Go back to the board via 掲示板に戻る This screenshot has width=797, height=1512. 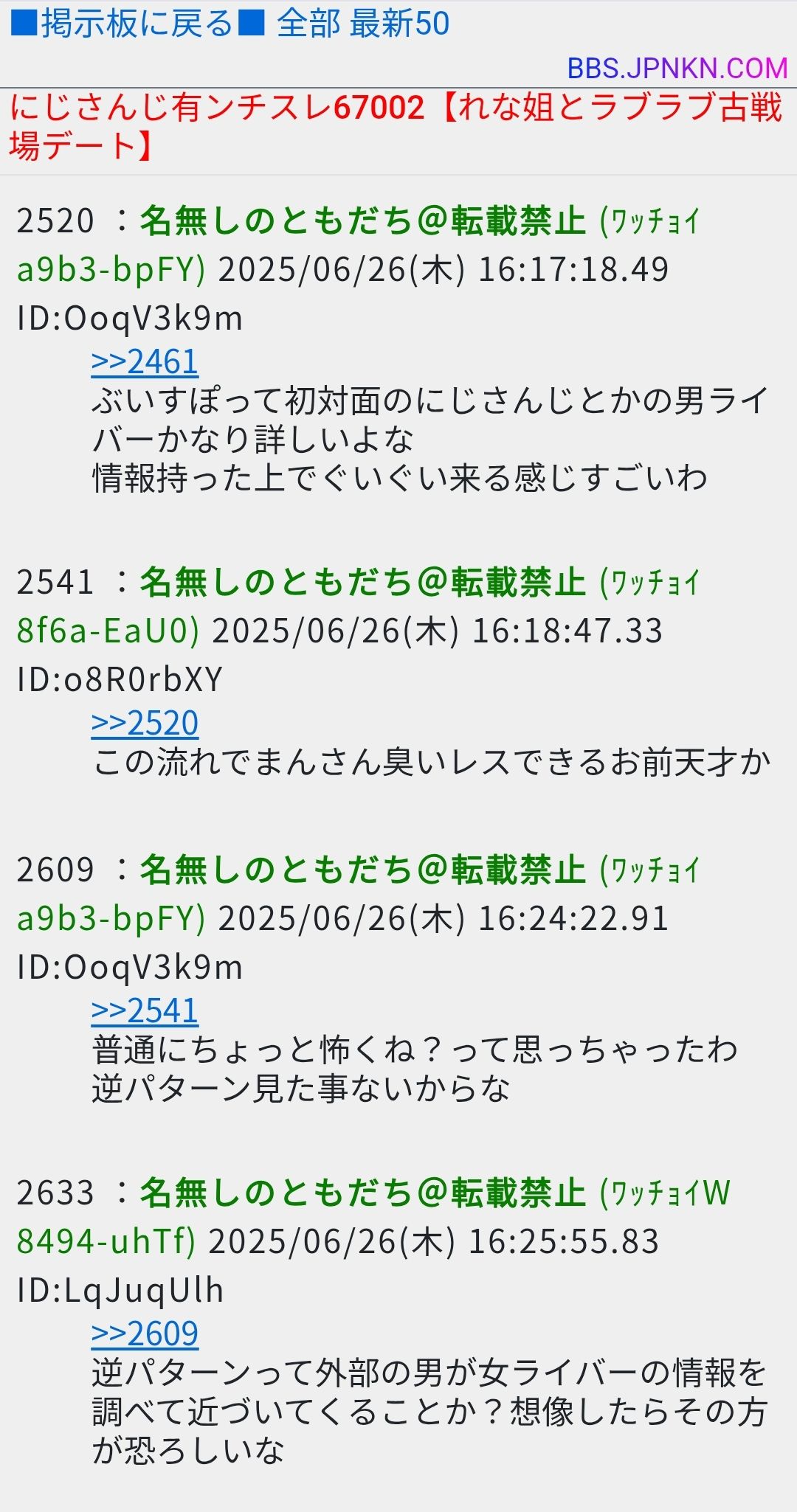(x=137, y=24)
